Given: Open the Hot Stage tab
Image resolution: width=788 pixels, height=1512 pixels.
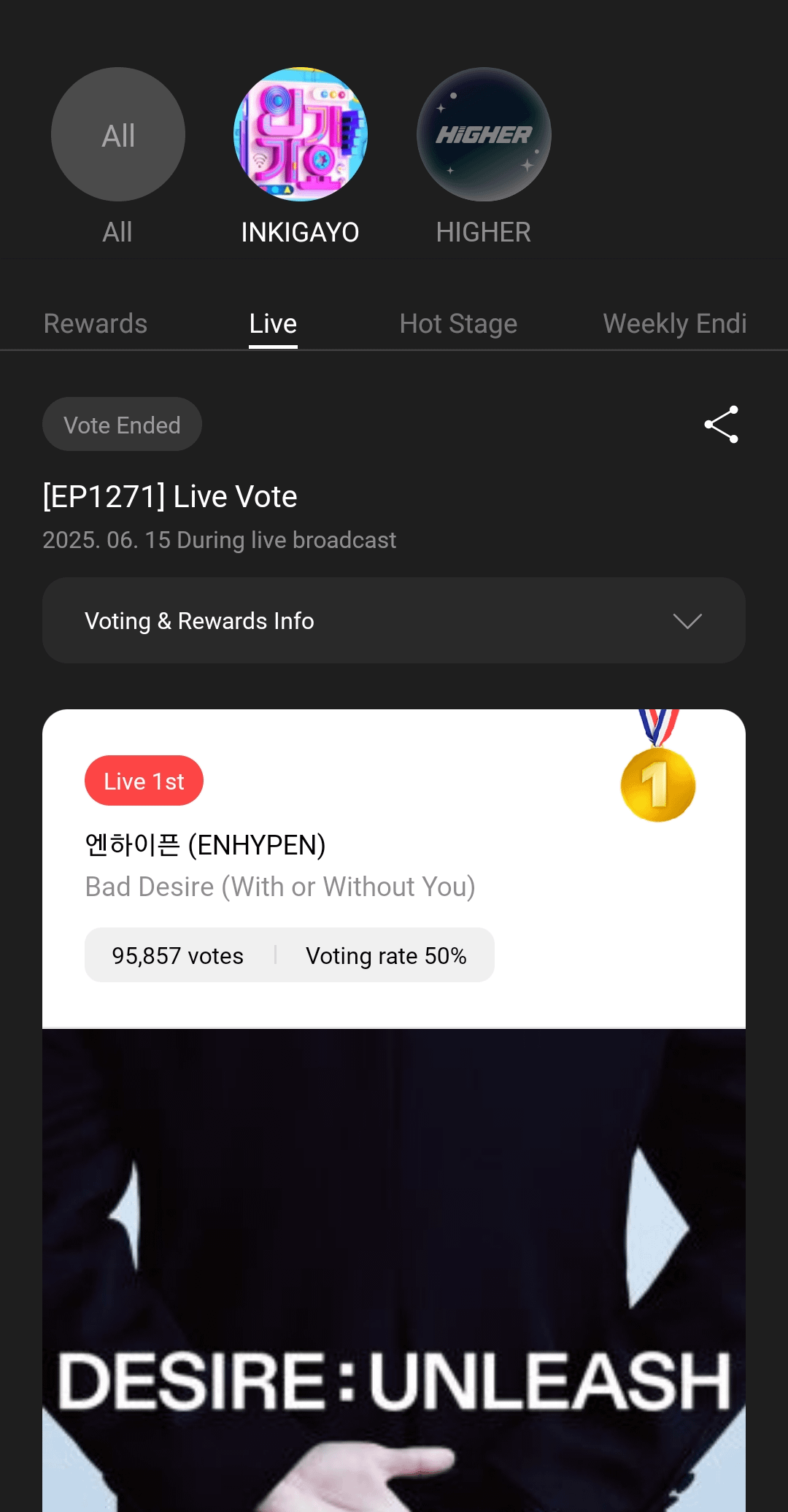Looking at the screenshot, I should pyautogui.click(x=458, y=323).
